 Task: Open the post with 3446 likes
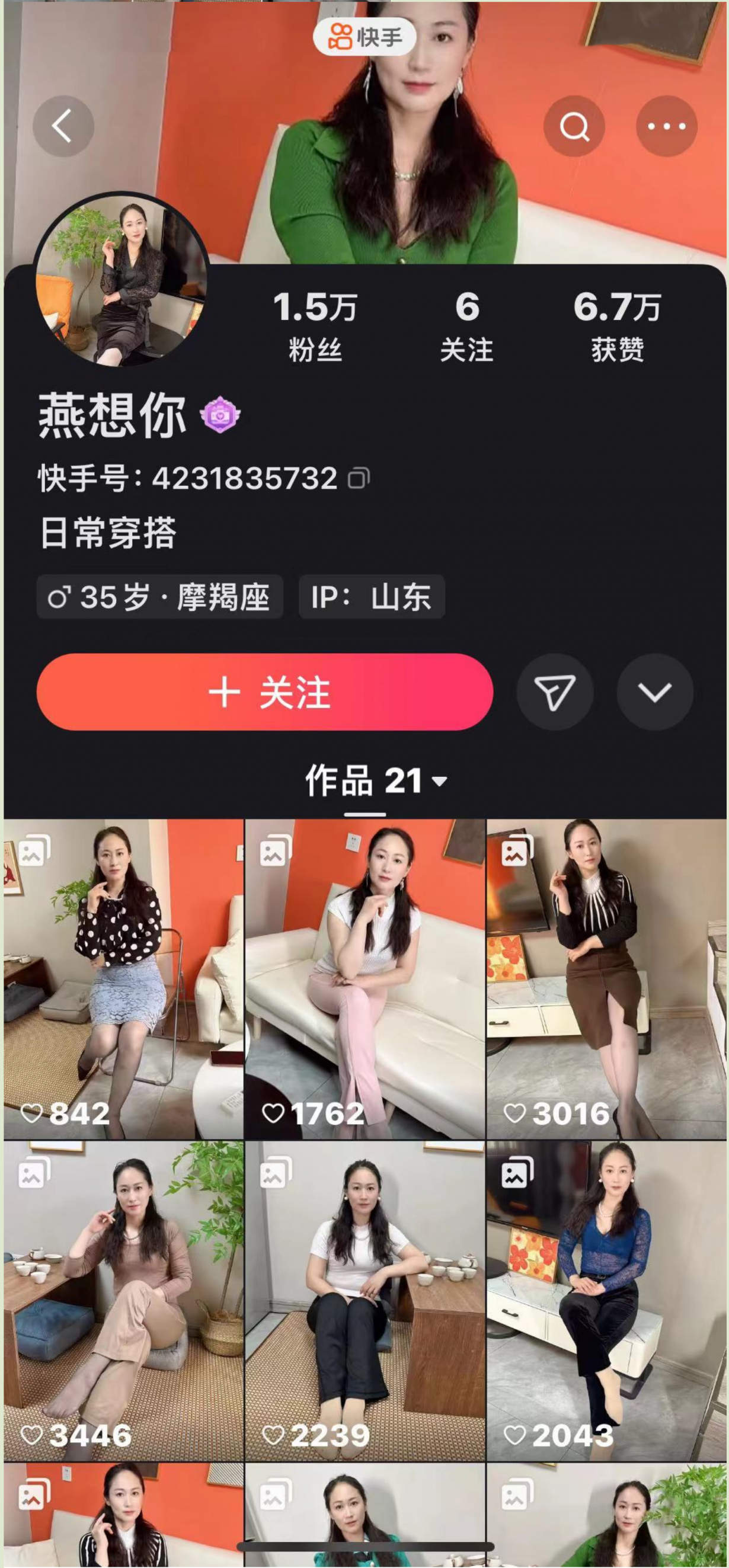click(x=124, y=1301)
